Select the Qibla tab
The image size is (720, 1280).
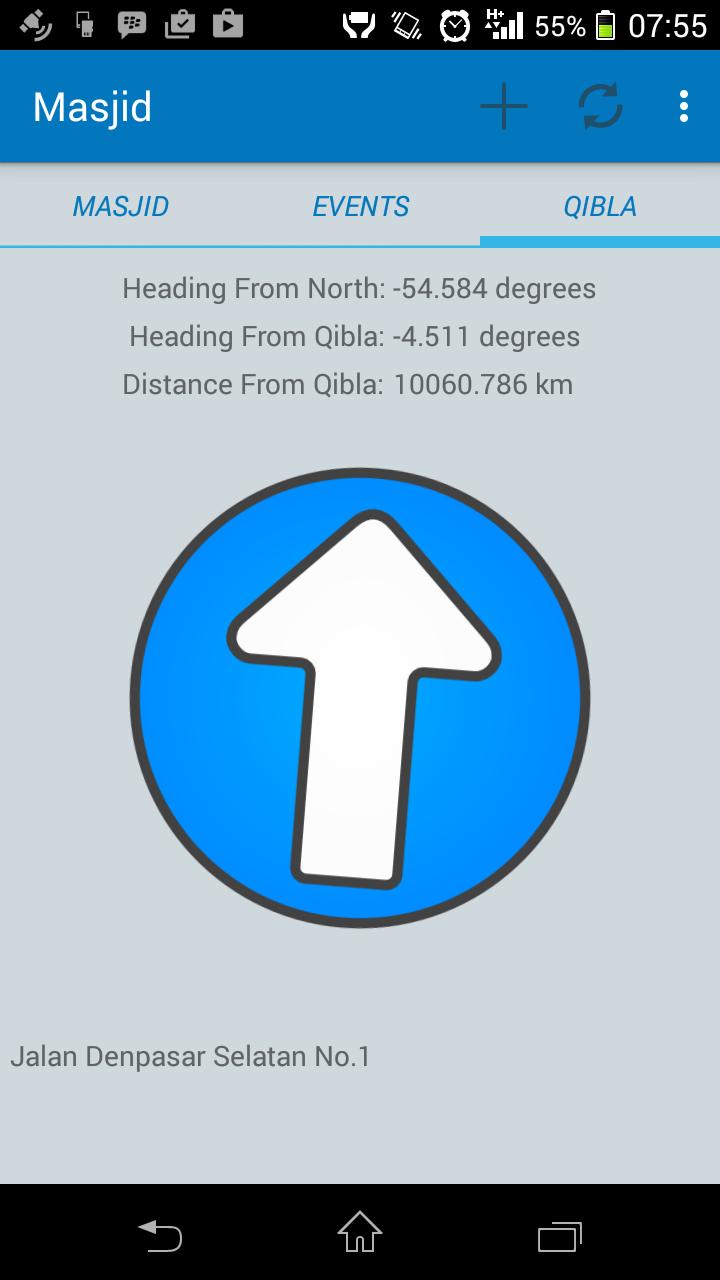600,207
